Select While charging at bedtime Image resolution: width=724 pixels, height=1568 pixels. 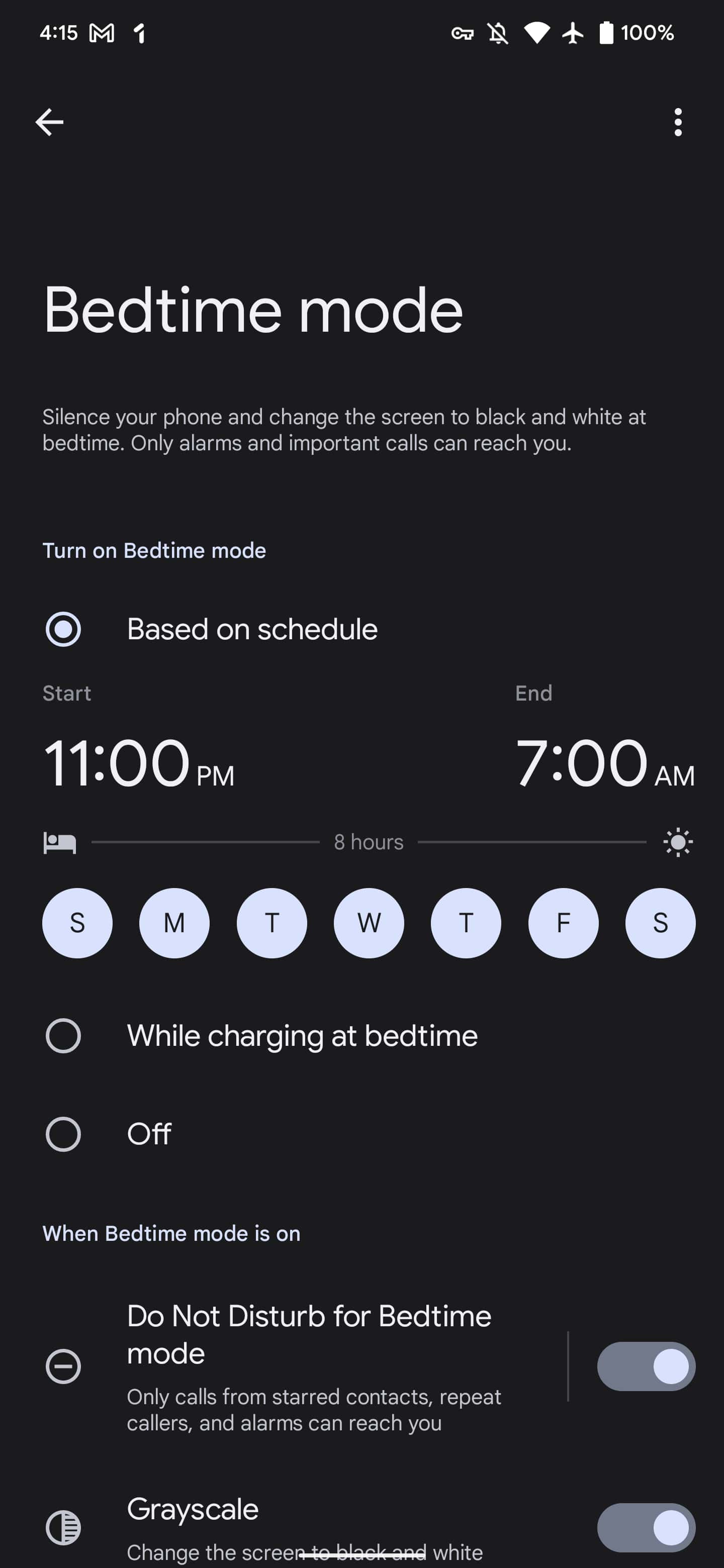click(x=63, y=1036)
